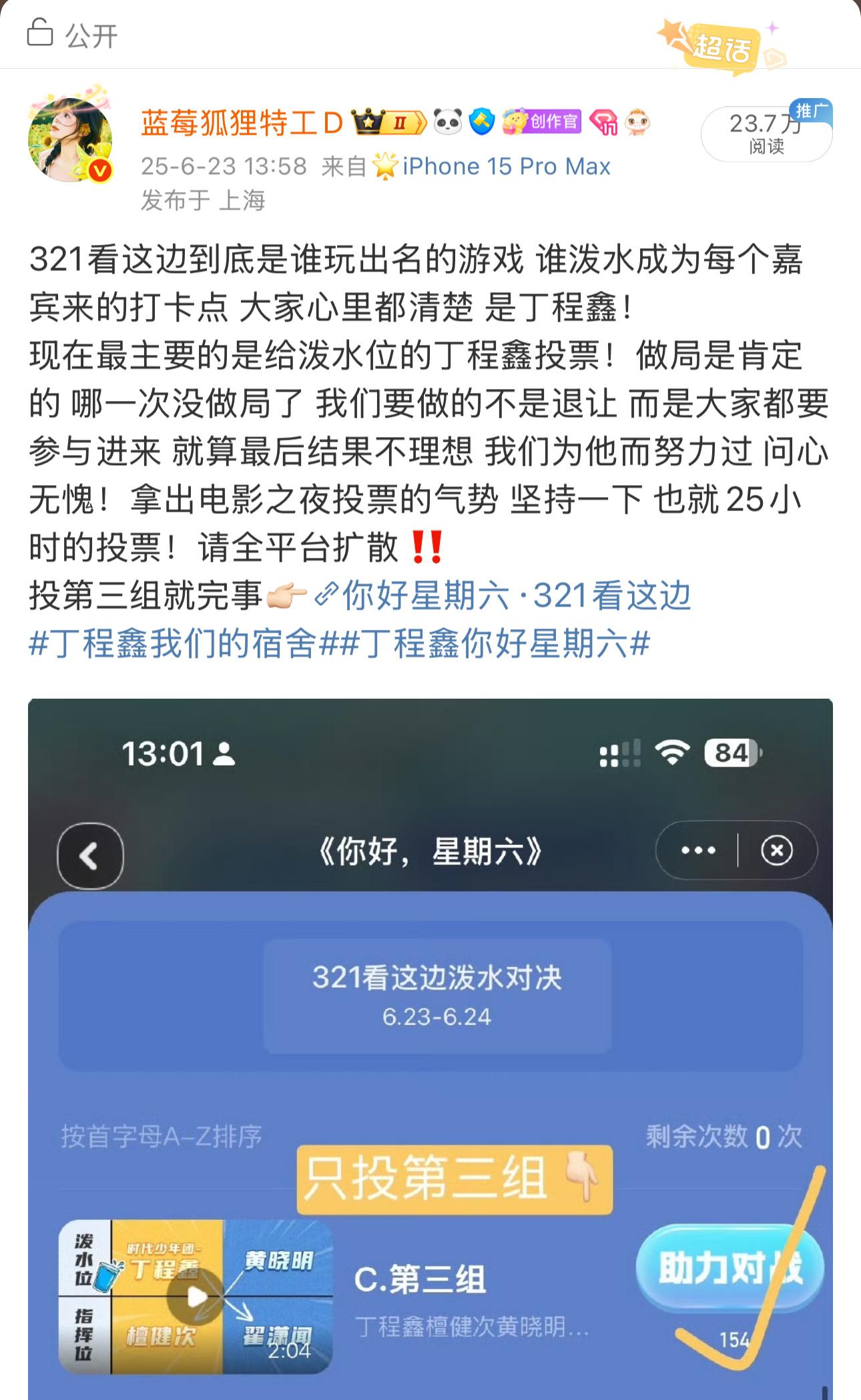
Task: Tap the 公开 visibility setting
Action: click(x=72, y=34)
